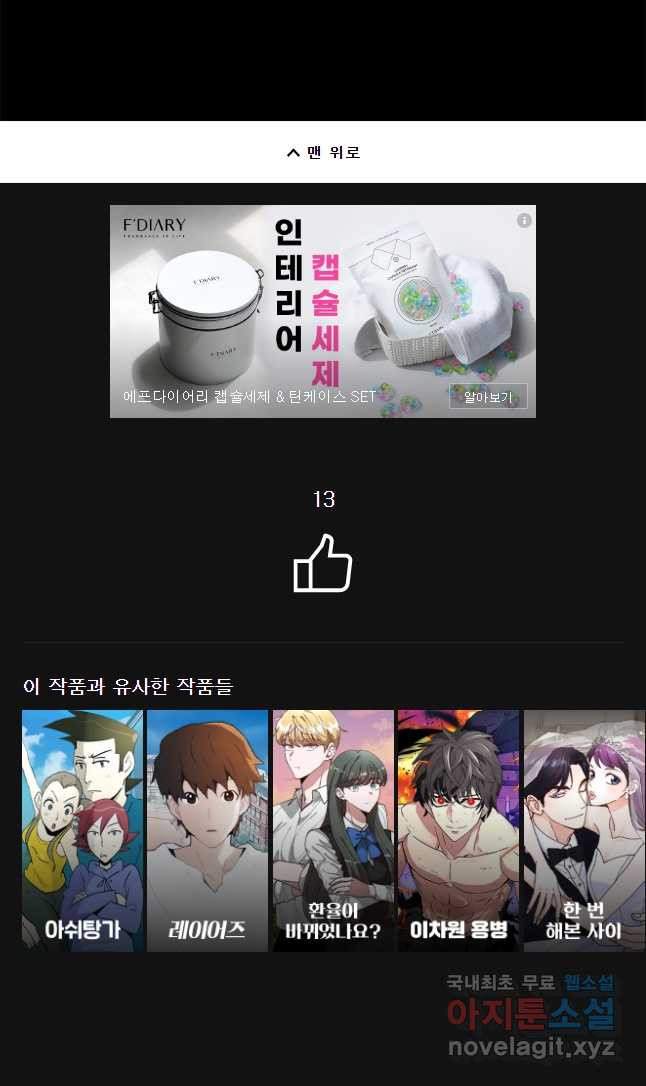Open 환율이 바뀌었나요? webtoon
The height and width of the screenshot is (1086, 646).
(333, 830)
